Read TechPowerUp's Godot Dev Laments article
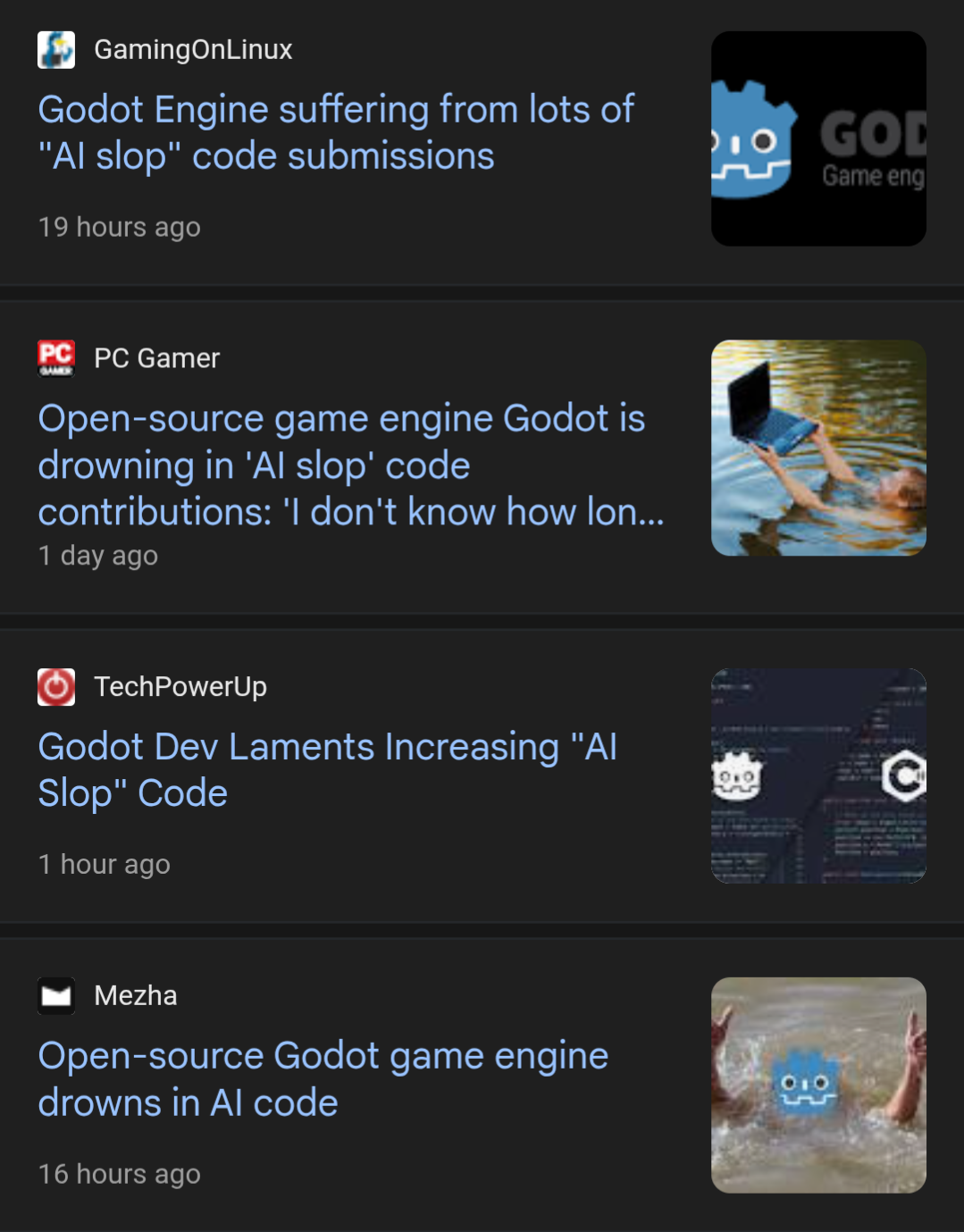 click(x=327, y=770)
